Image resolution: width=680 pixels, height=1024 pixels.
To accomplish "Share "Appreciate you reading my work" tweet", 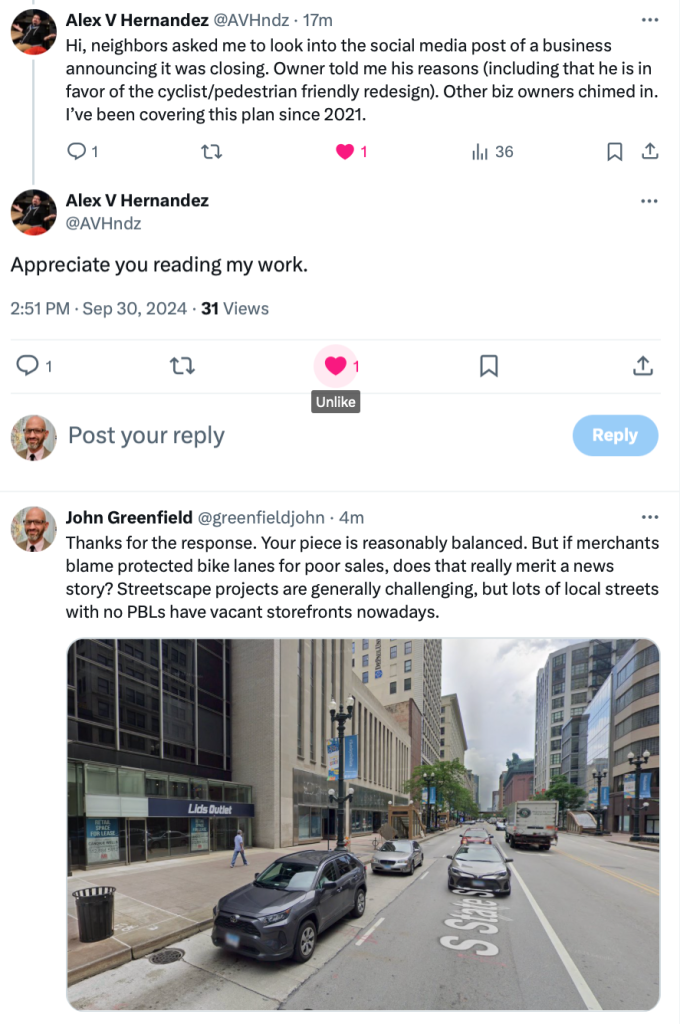I will (x=642, y=366).
